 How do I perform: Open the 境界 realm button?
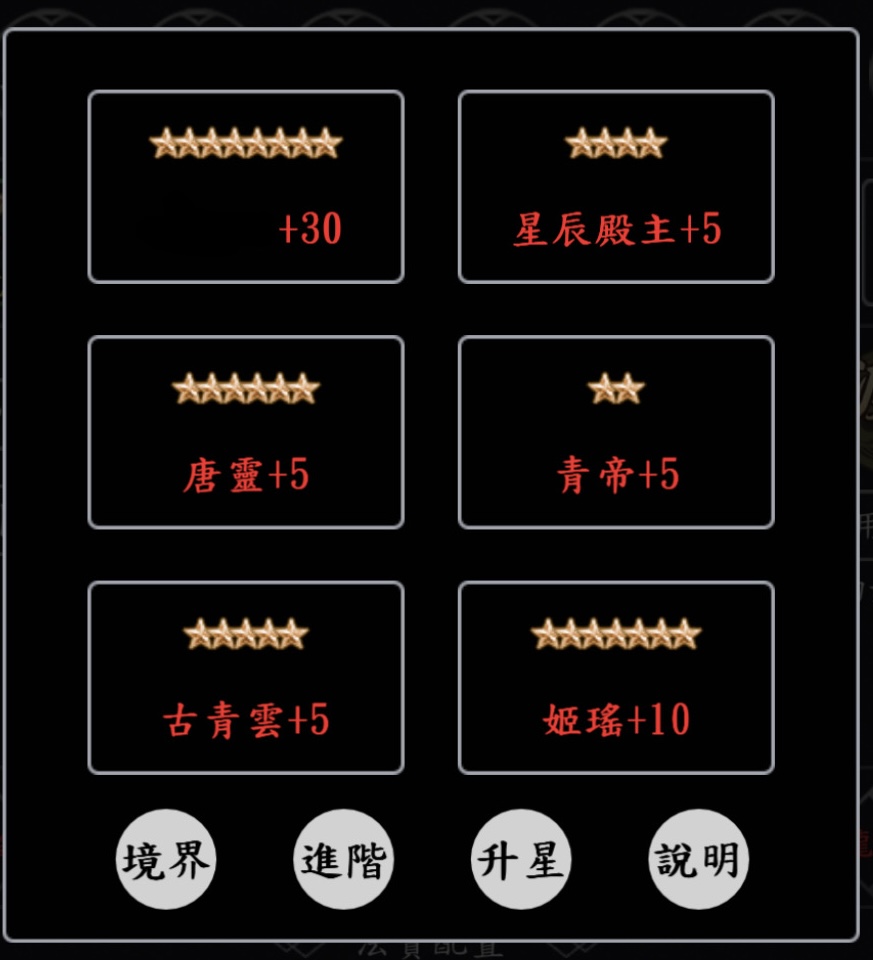pyautogui.click(x=166, y=859)
